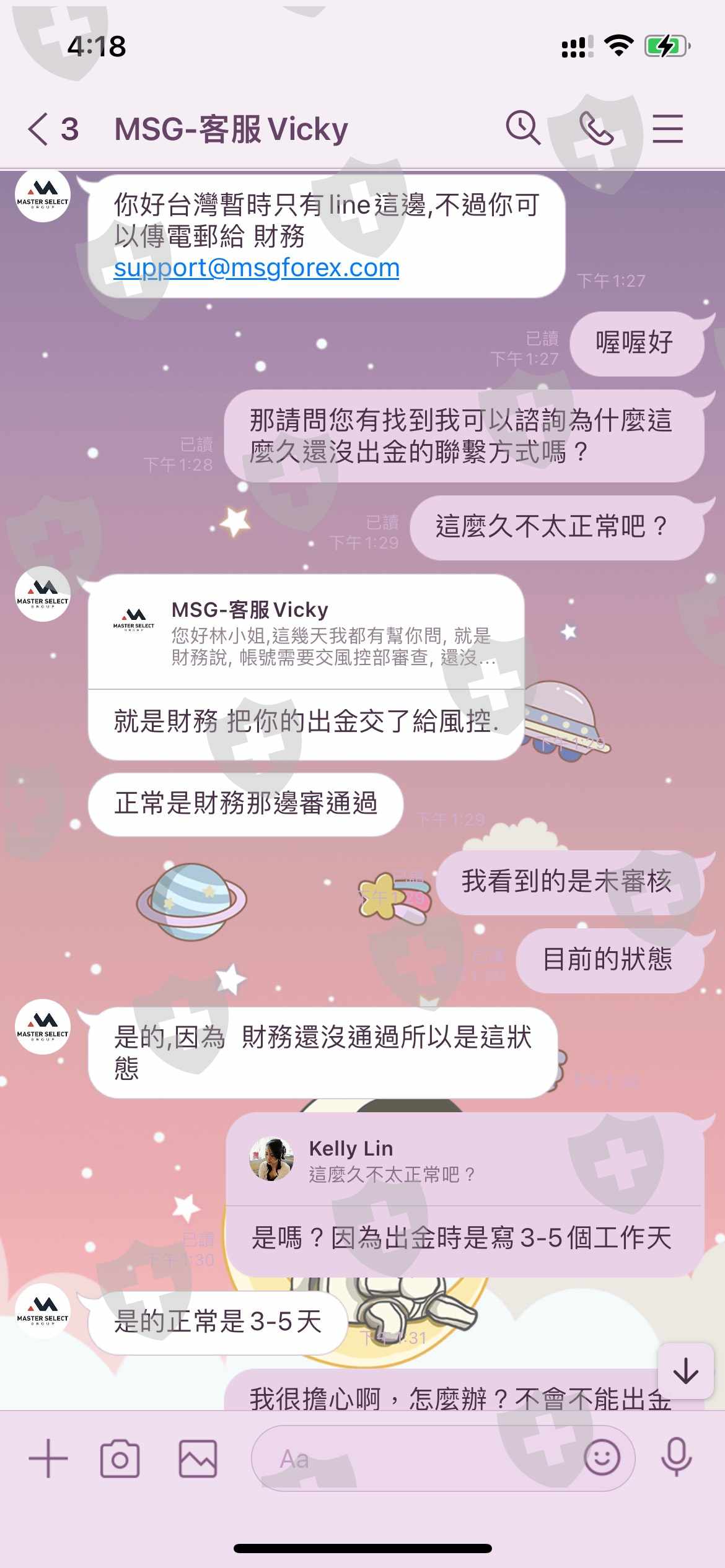Record a voice message with microphone

pyautogui.click(x=676, y=1458)
